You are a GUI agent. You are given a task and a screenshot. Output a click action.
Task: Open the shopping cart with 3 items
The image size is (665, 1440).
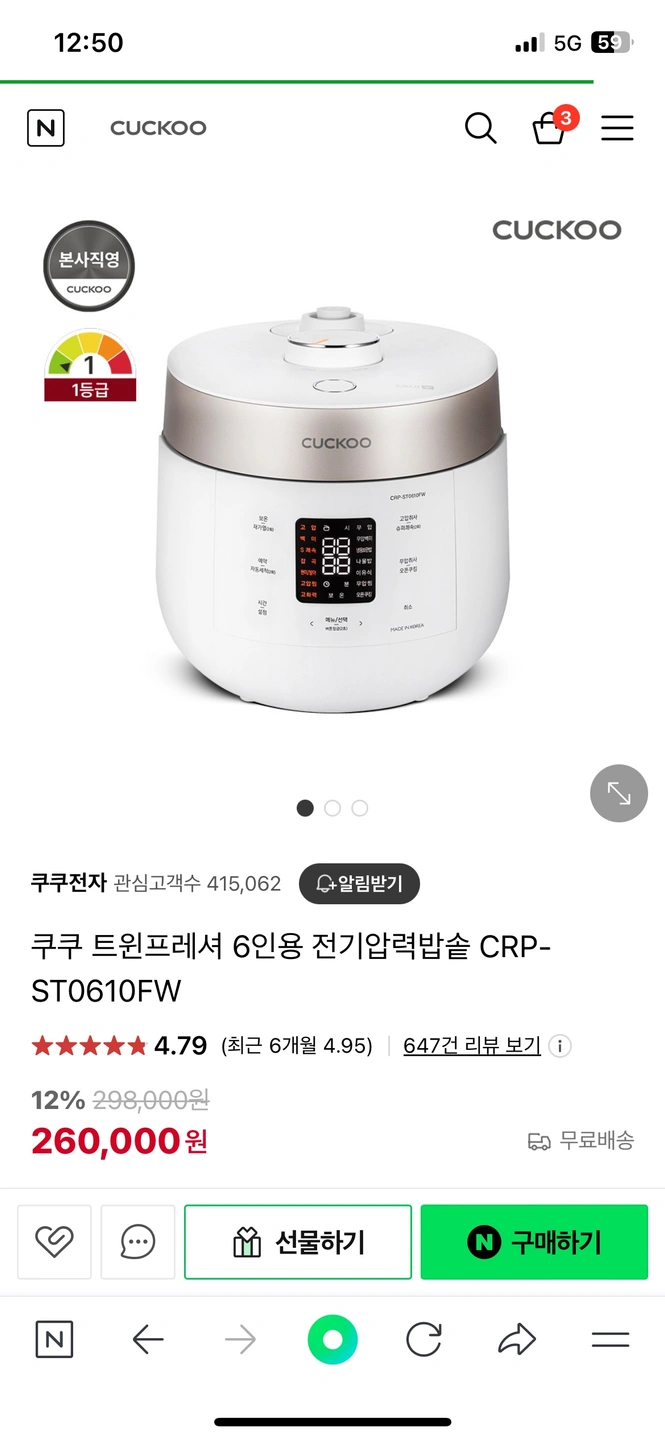click(x=549, y=128)
